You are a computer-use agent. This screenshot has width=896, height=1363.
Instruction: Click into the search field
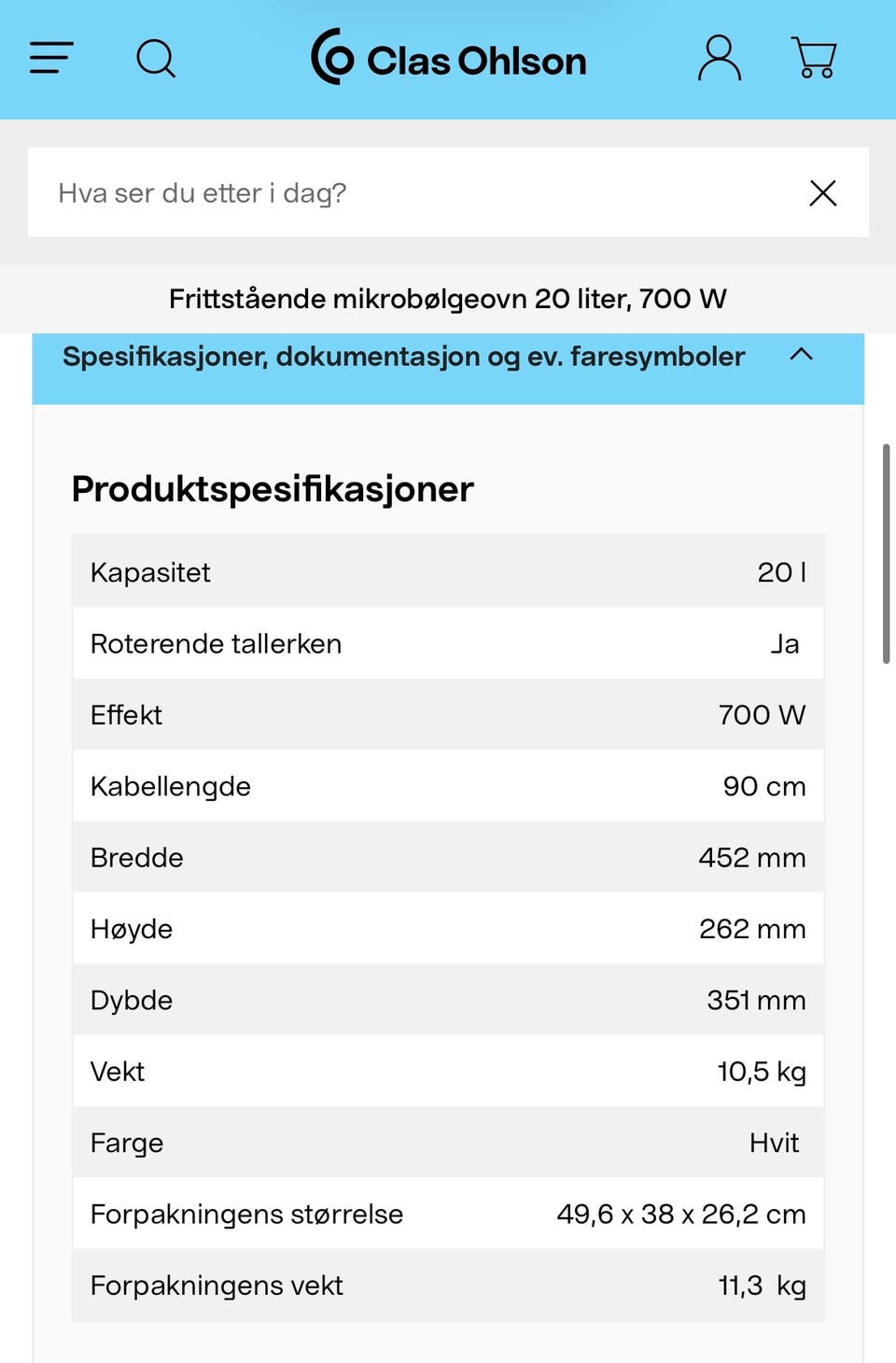[373, 193]
